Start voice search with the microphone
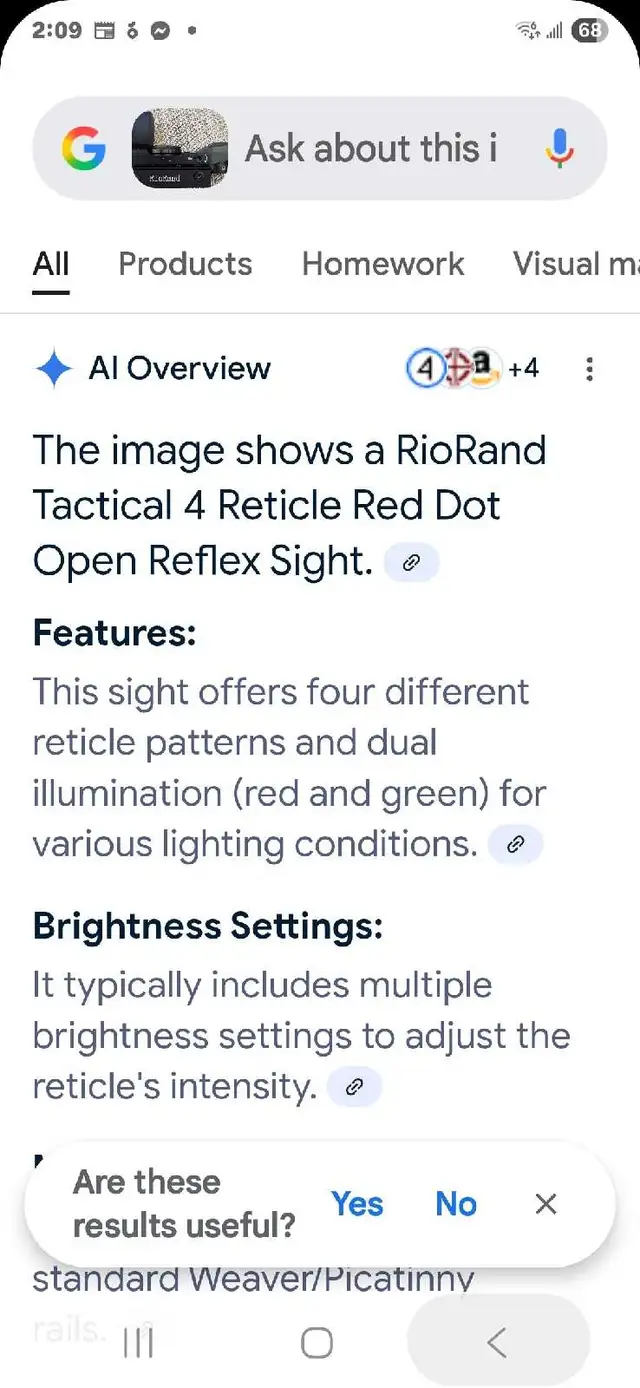 point(560,149)
